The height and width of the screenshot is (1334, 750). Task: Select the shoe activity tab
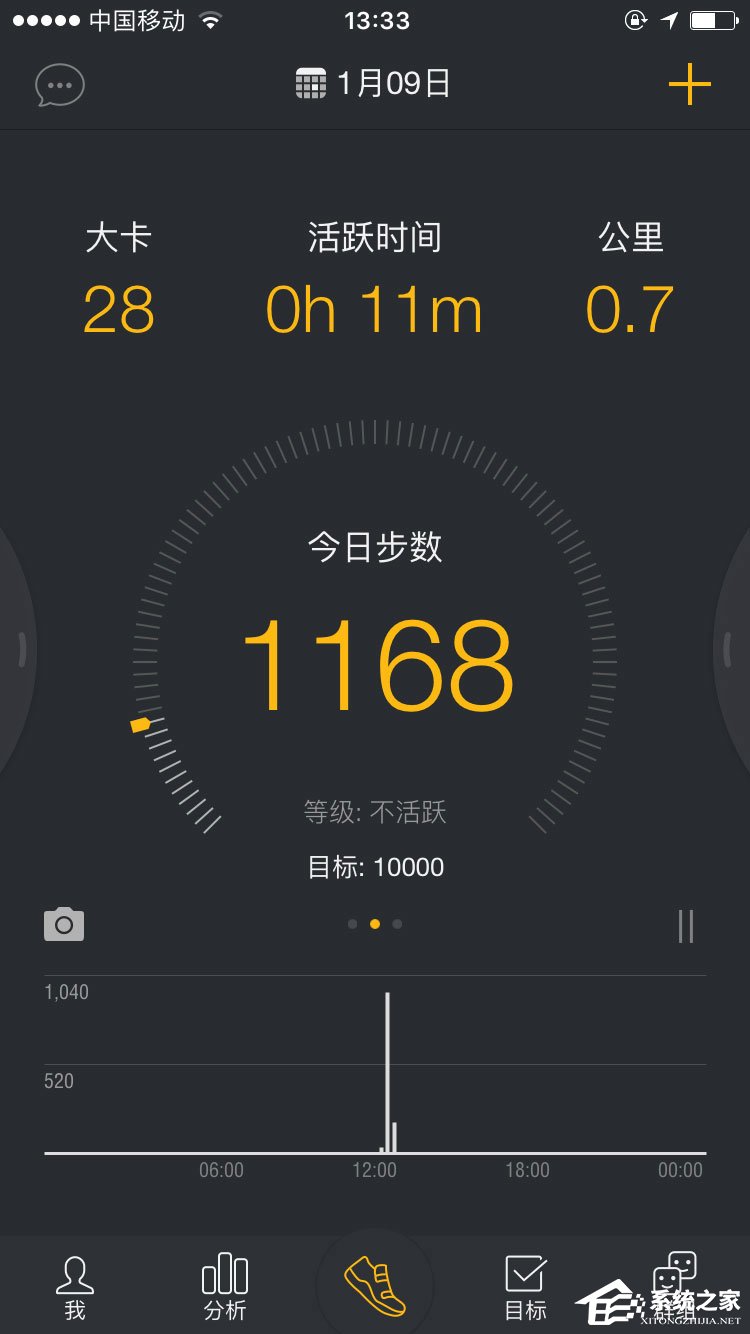[x=375, y=1286]
